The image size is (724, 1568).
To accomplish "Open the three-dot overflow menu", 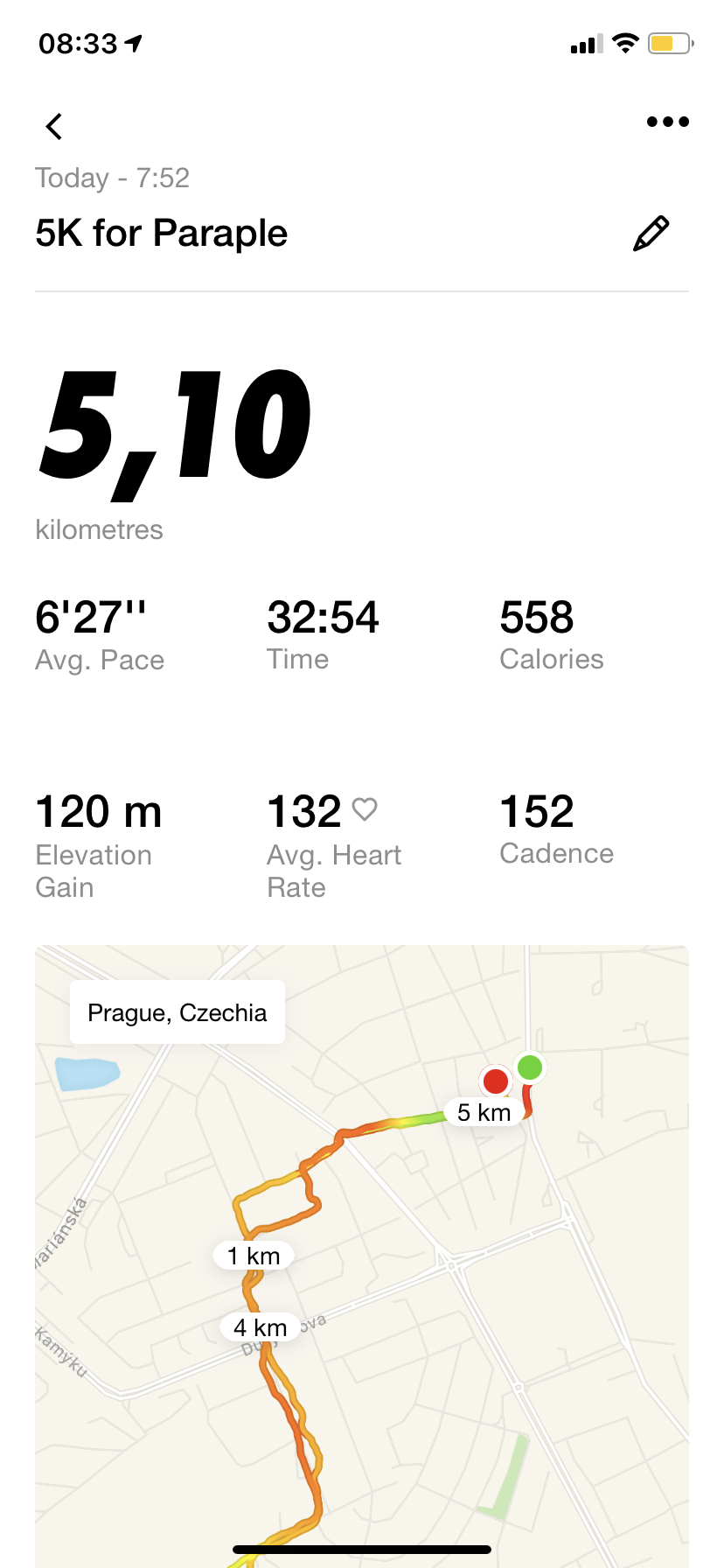I will click(x=668, y=122).
